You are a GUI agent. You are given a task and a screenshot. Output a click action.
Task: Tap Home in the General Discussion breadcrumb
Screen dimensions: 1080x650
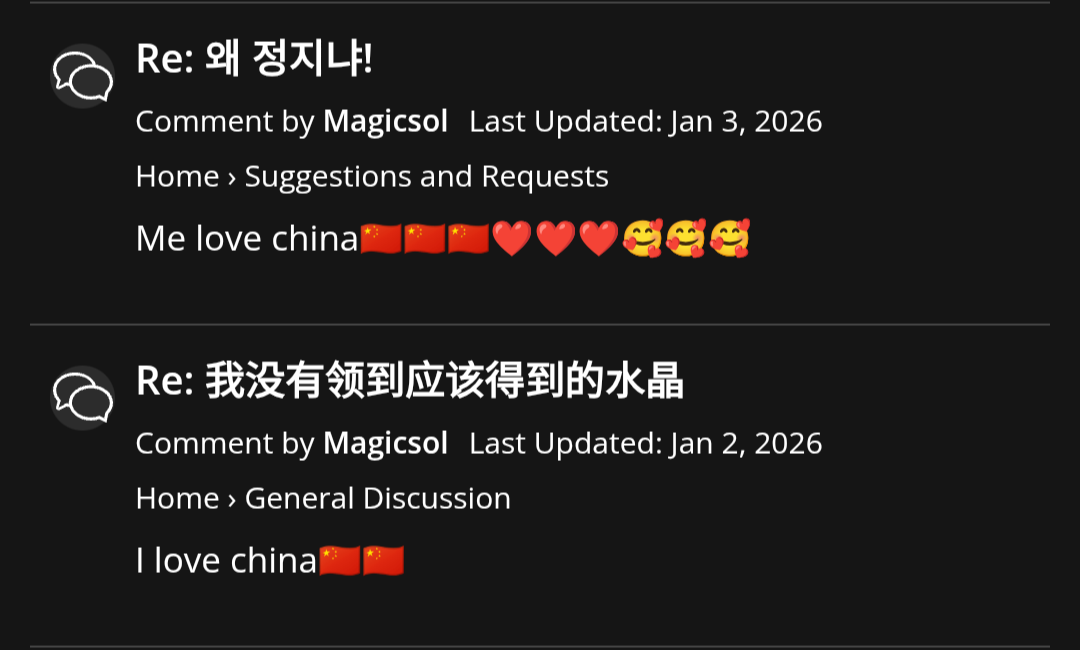click(177, 499)
